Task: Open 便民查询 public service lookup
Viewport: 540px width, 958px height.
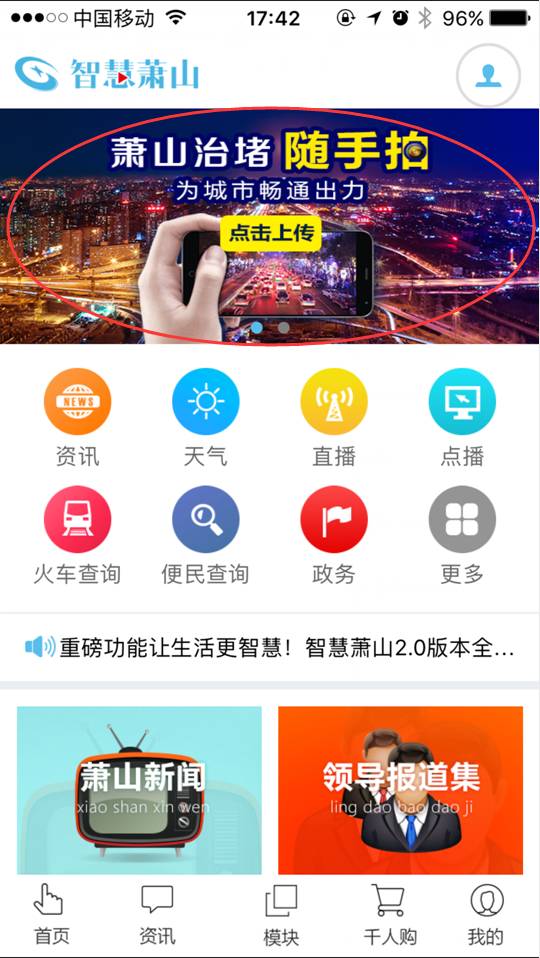Action: point(206,536)
